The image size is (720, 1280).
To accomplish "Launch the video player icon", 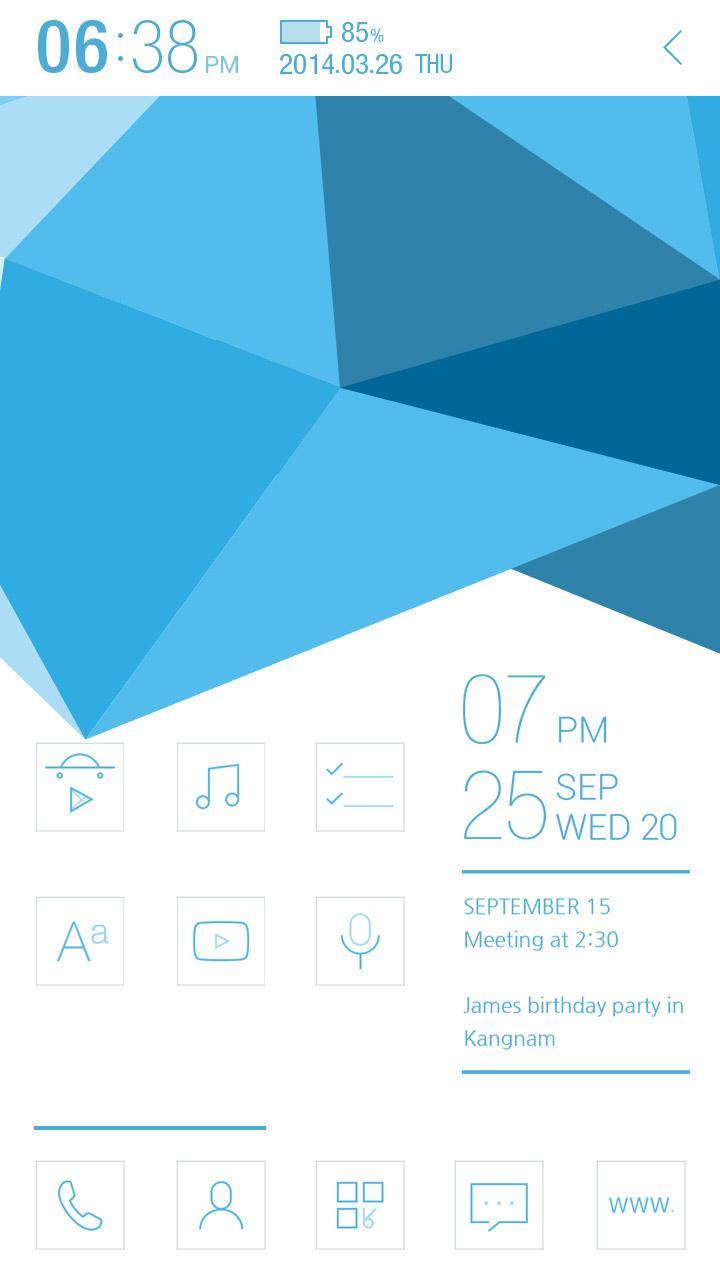I will (220, 940).
